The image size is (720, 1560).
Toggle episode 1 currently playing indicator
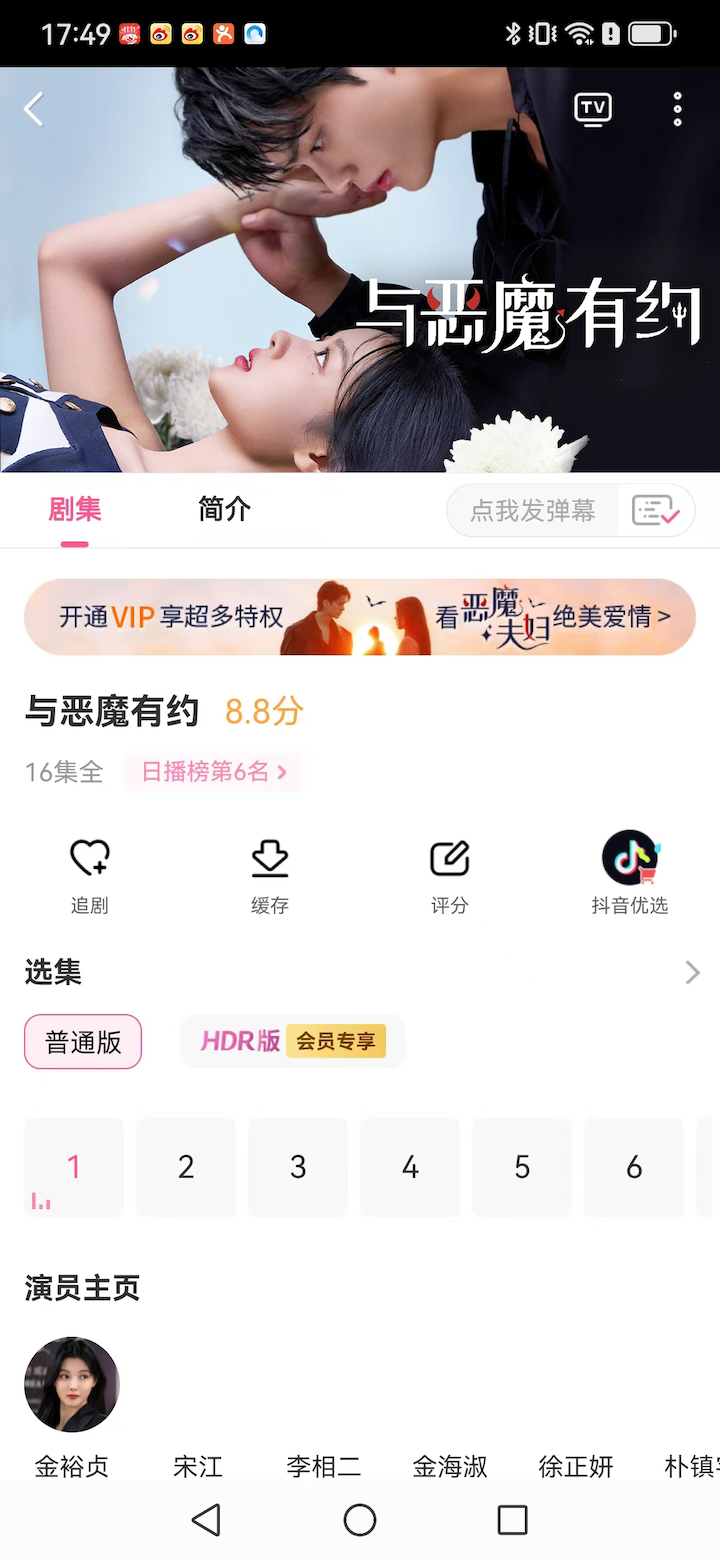pos(73,1166)
